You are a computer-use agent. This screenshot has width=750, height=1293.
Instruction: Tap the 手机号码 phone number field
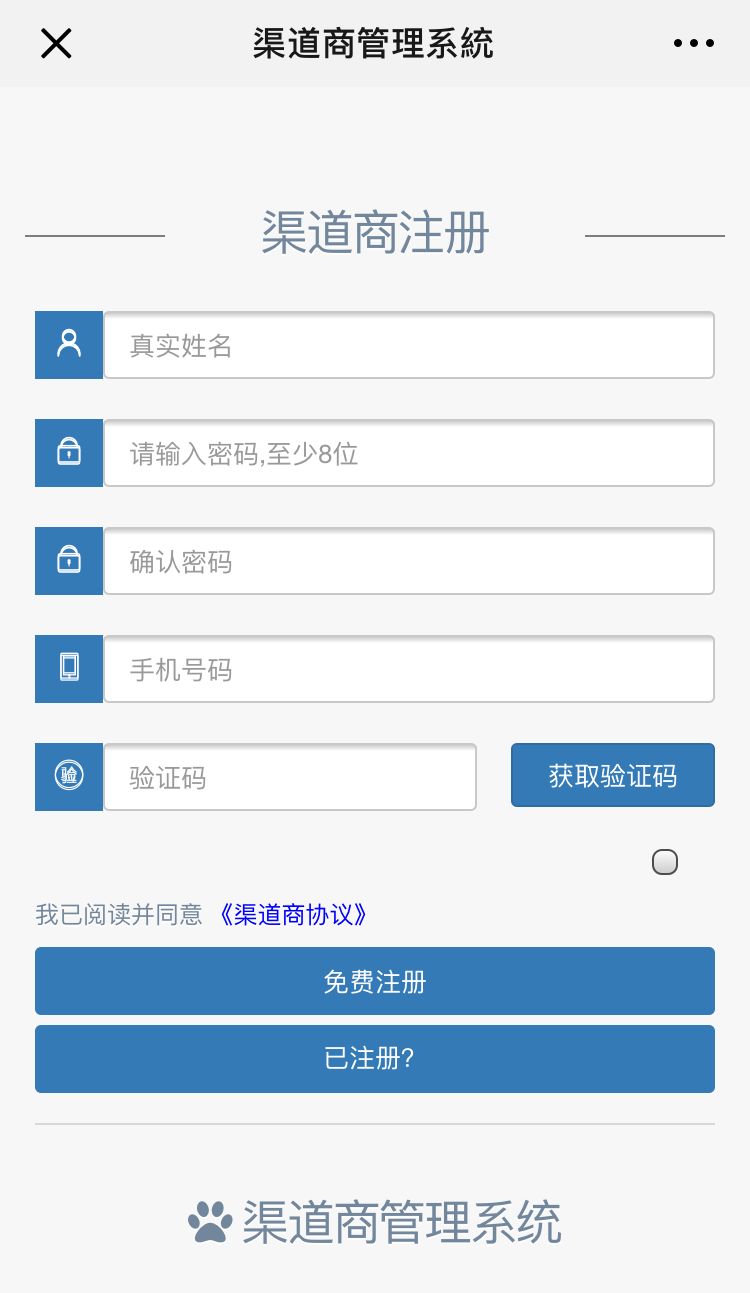tap(409, 669)
